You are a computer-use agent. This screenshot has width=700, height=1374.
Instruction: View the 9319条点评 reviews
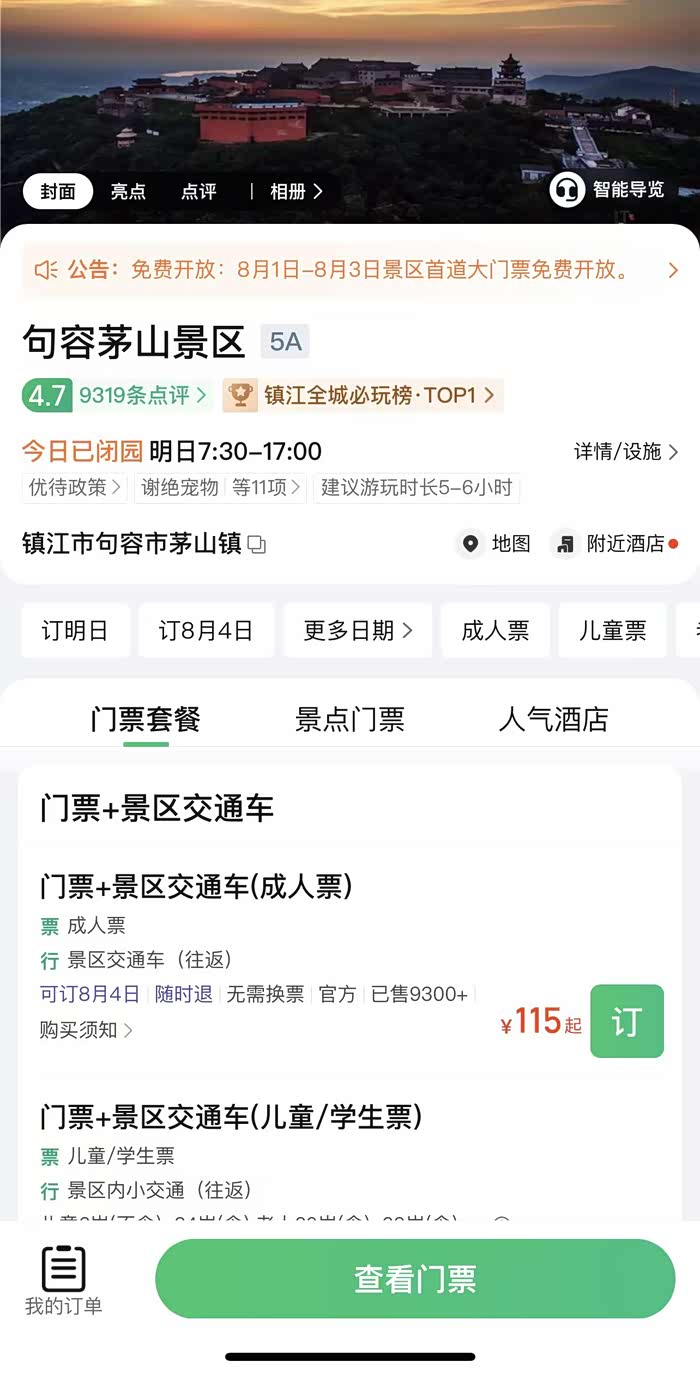144,395
